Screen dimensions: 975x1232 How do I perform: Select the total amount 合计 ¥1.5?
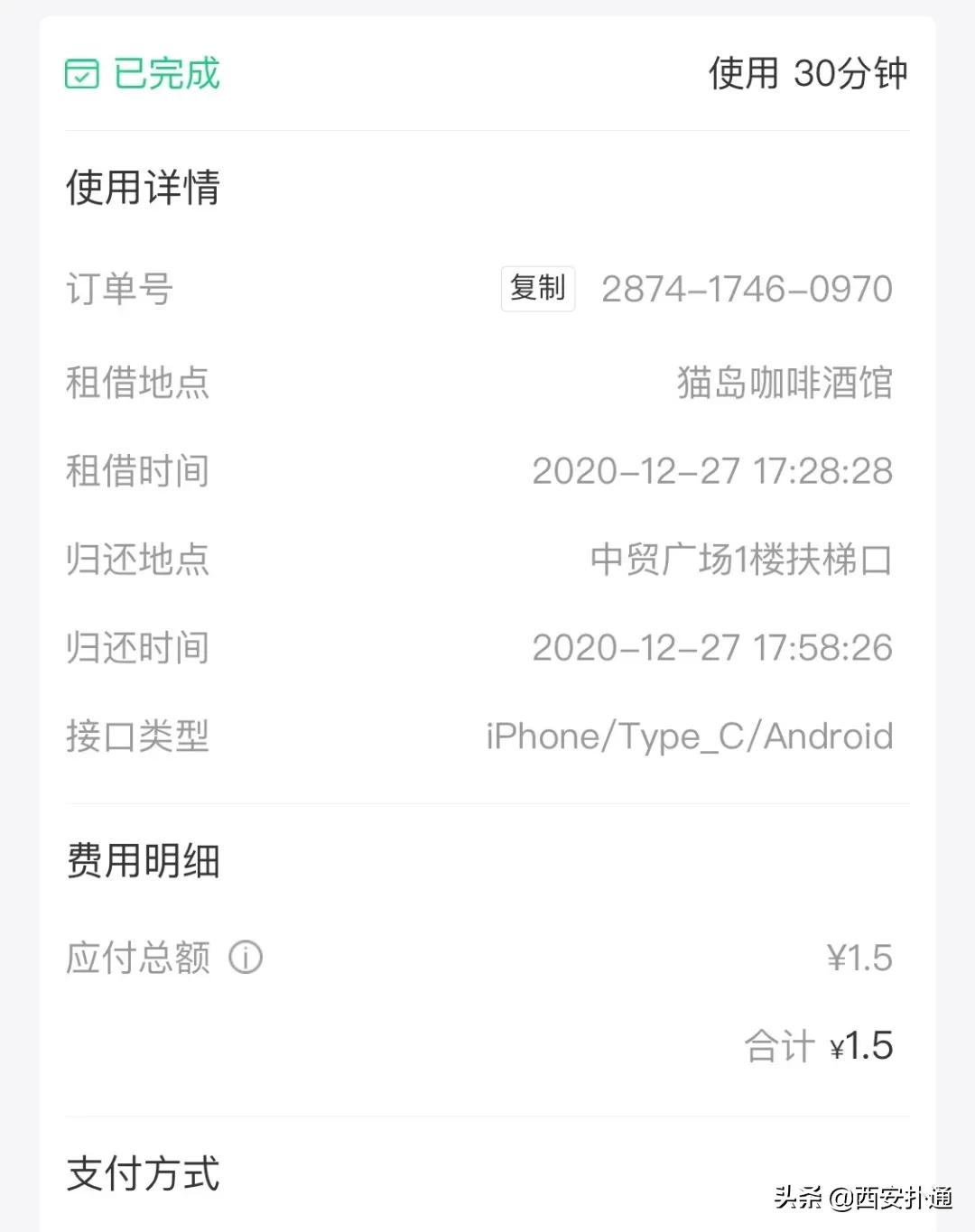tap(818, 1045)
